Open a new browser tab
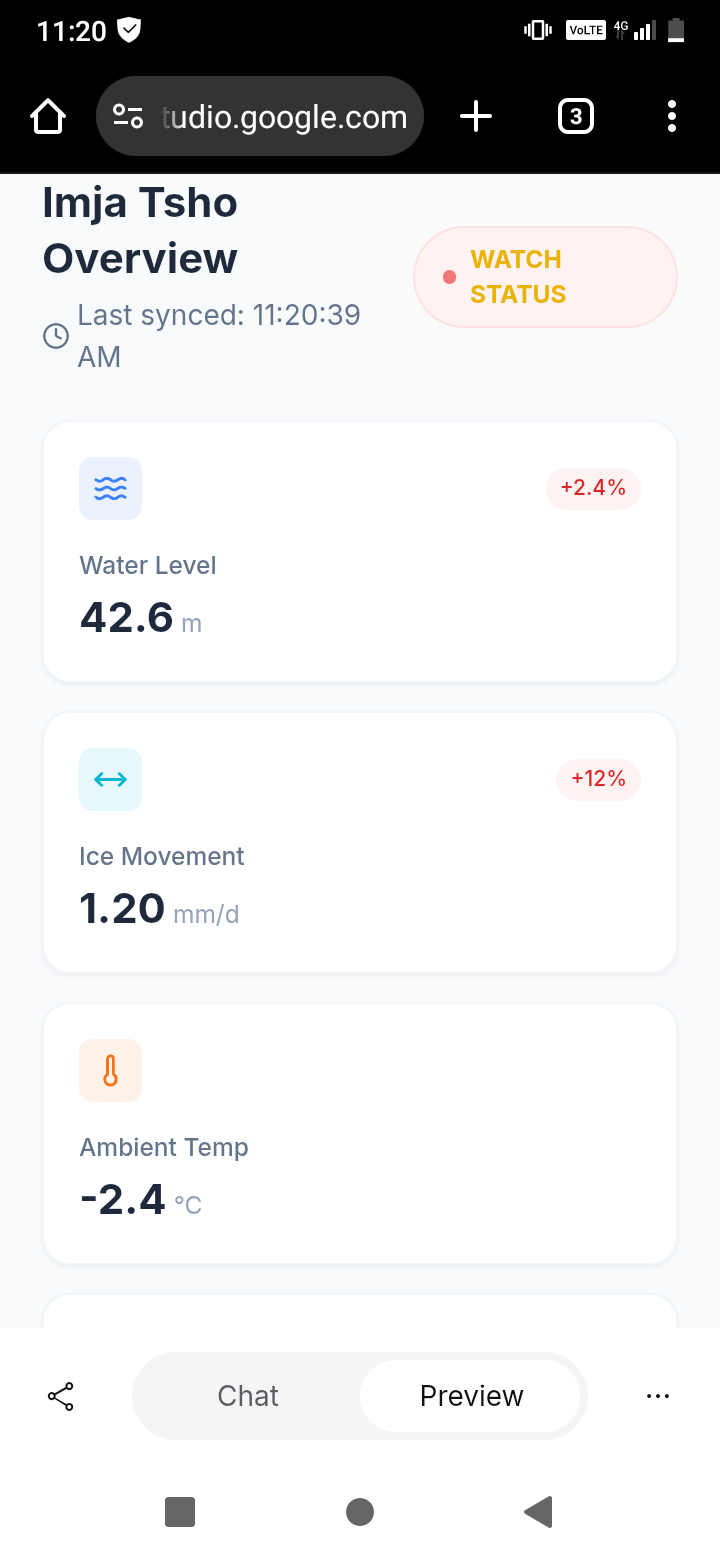The width and height of the screenshot is (720, 1560). (x=476, y=117)
